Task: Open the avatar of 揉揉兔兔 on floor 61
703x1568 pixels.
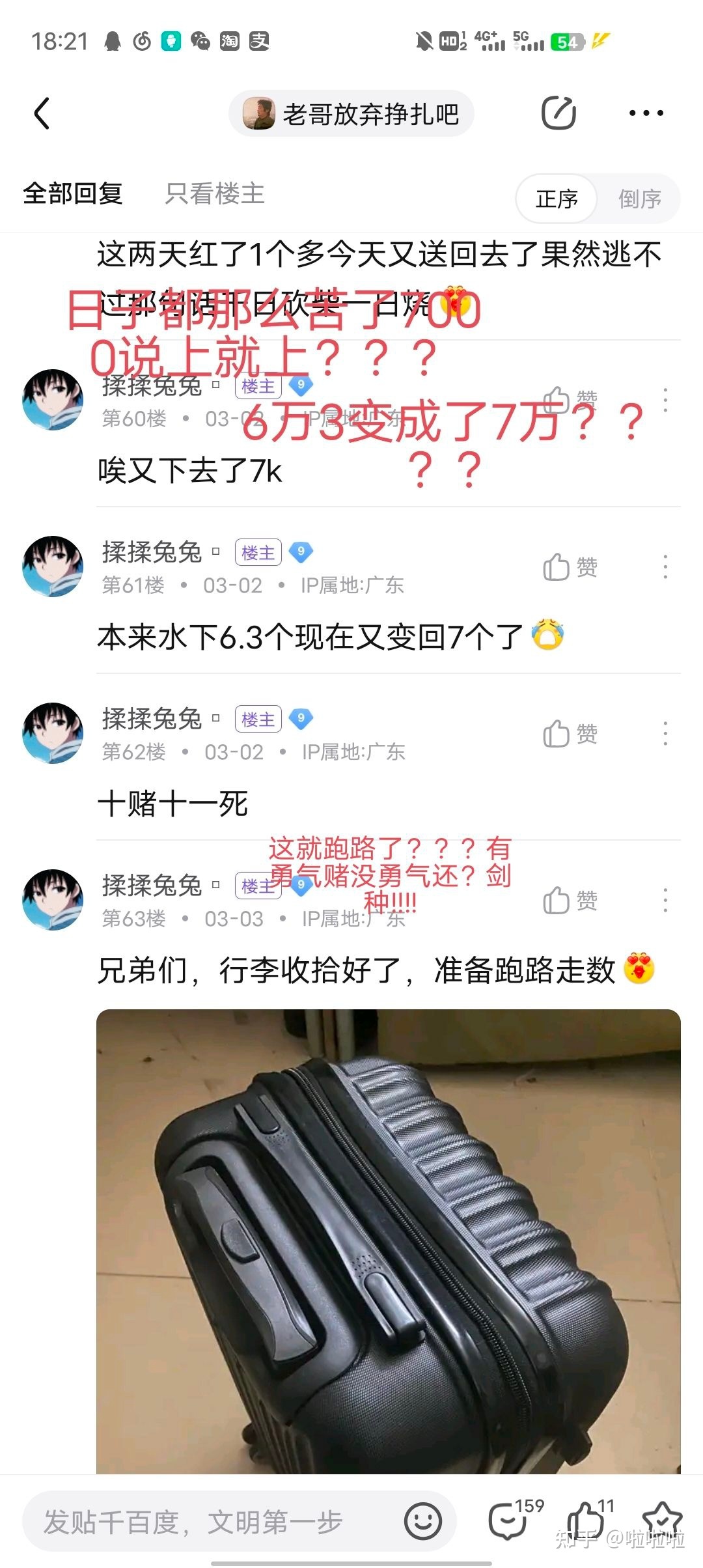Action: point(53,567)
